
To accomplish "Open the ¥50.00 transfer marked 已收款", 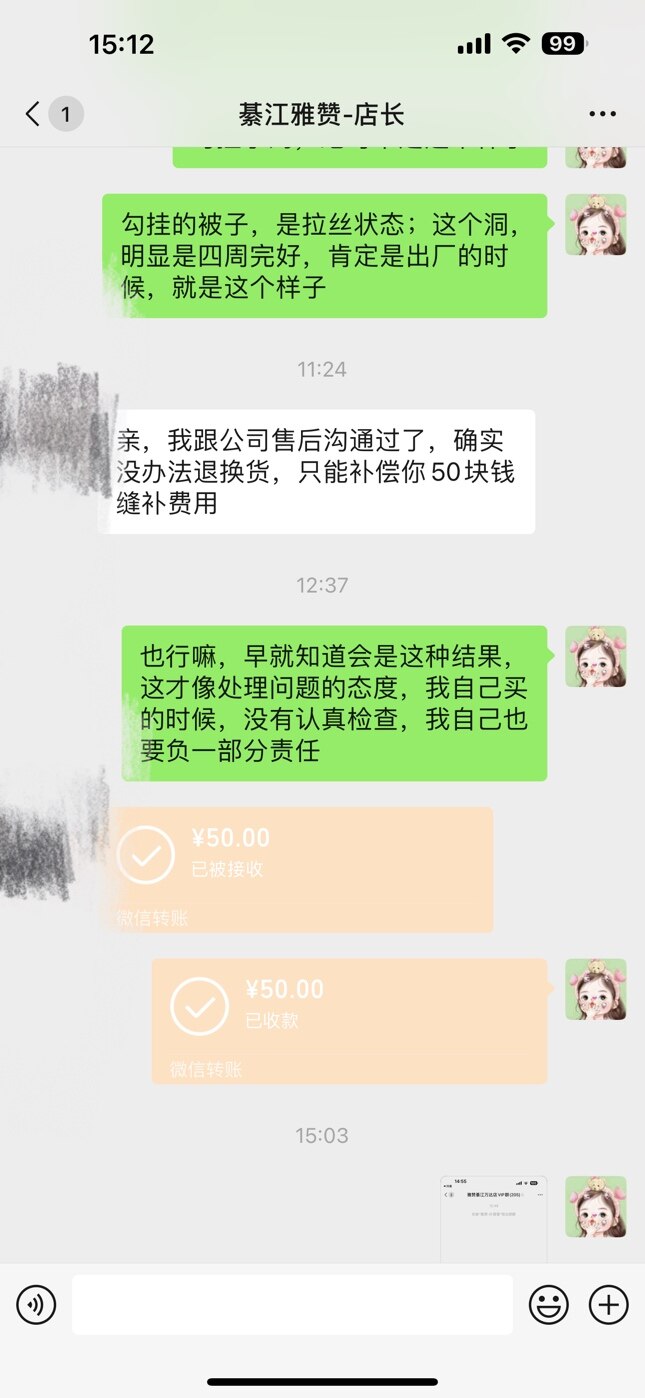I will point(349,1020).
